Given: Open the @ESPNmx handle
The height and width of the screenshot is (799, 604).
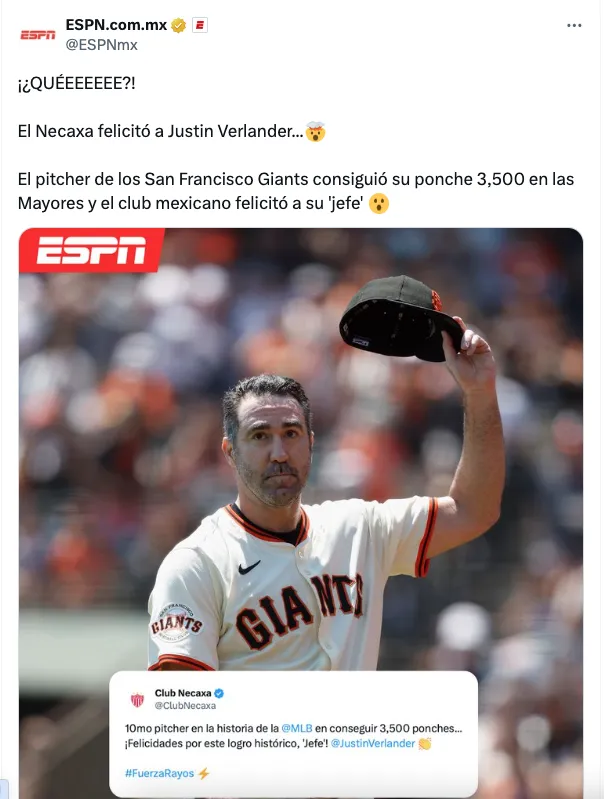Looking at the screenshot, I should [102, 44].
